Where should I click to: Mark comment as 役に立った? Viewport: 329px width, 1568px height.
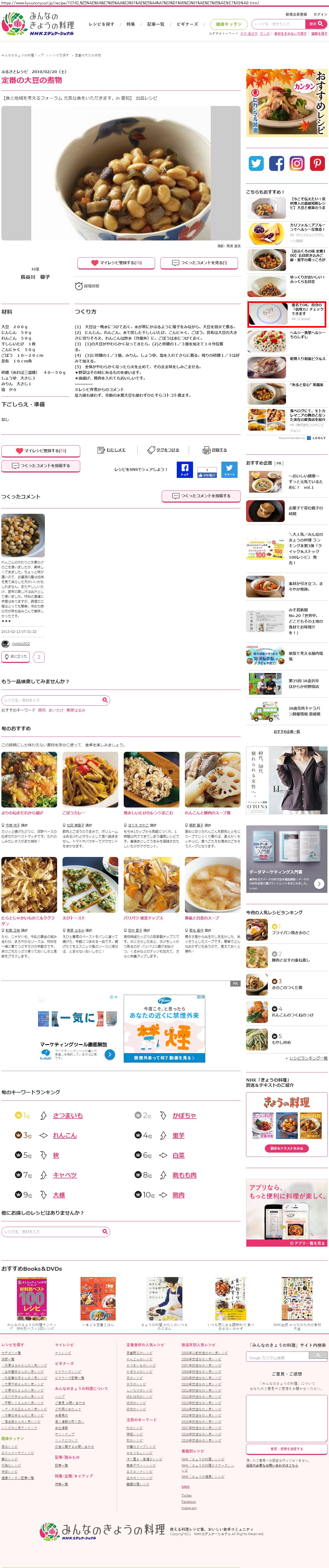click(15, 657)
